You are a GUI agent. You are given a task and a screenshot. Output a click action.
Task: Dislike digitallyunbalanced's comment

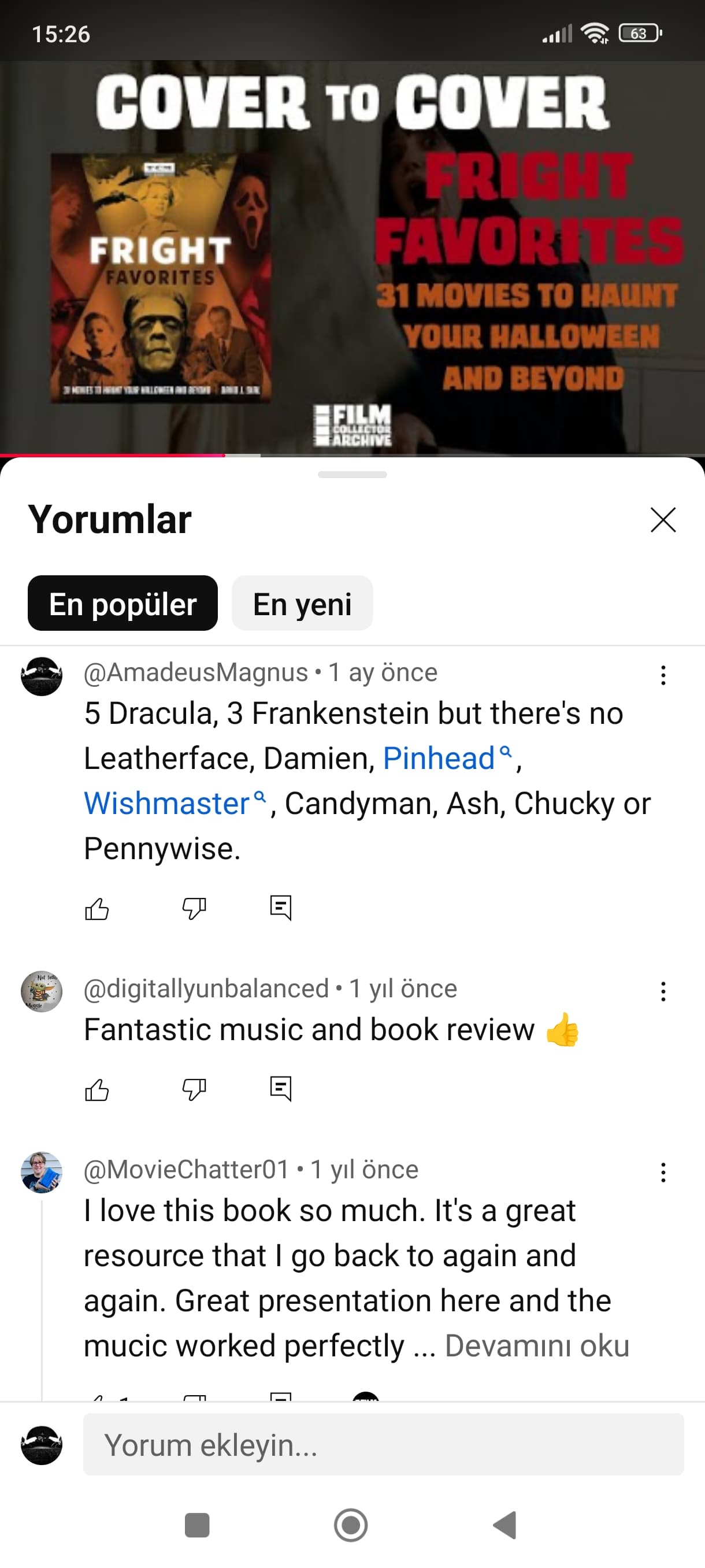194,1090
